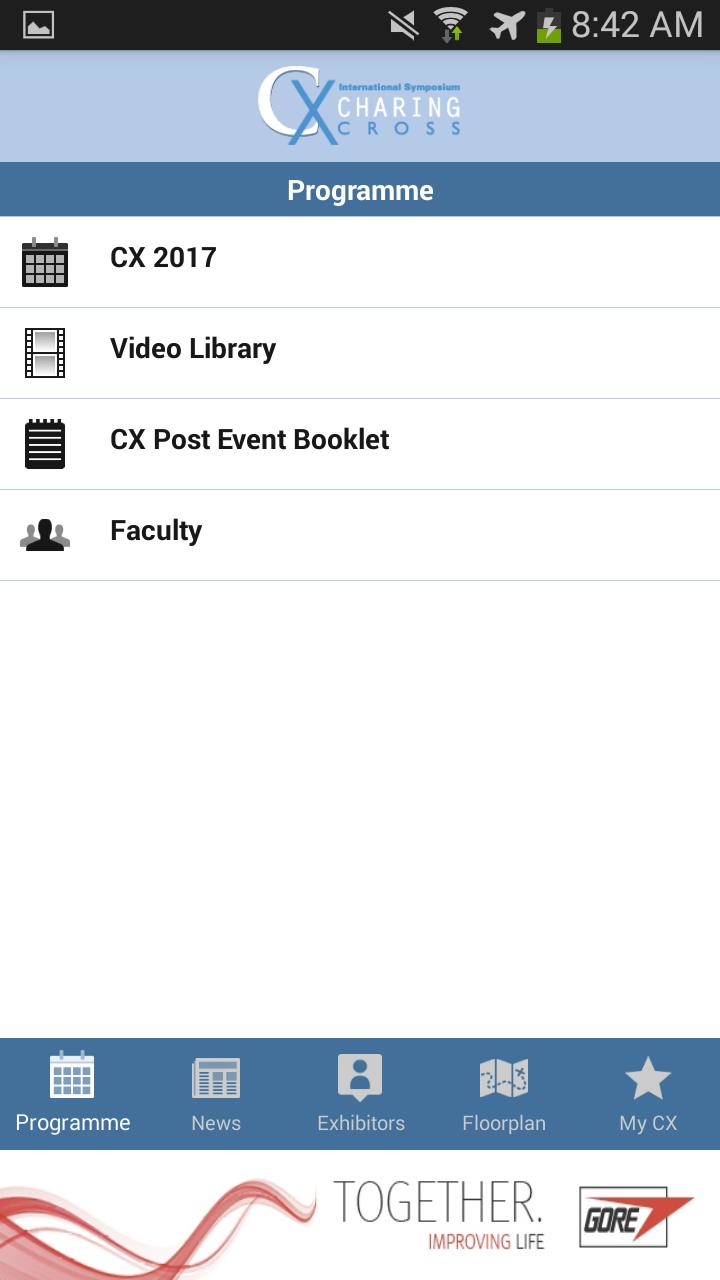The width and height of the screenshot is (720, 1280).
Task: Switch to the My CX tab
Action: pos(648,1094)
